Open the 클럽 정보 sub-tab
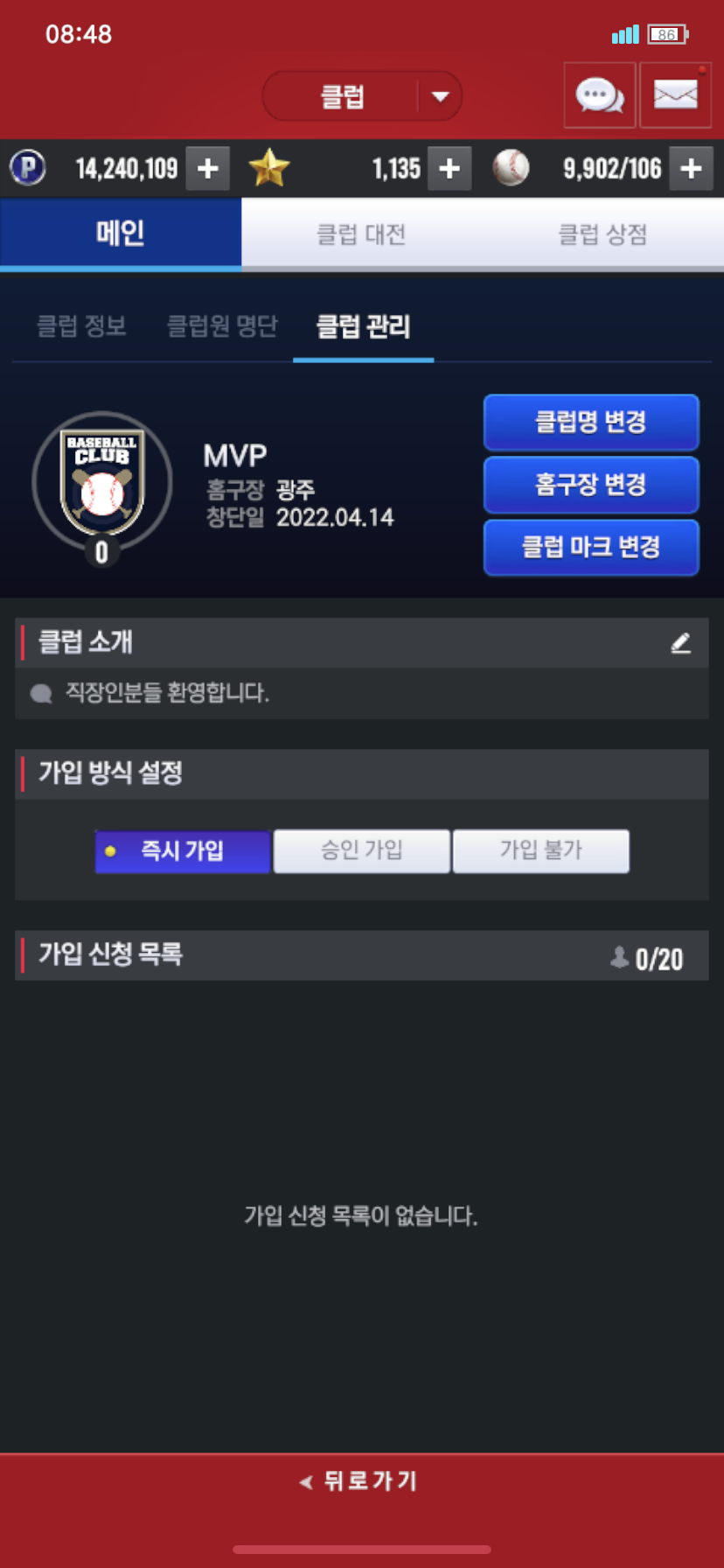Viewport: 724px width, 1568px height. (x=81, y=326)
